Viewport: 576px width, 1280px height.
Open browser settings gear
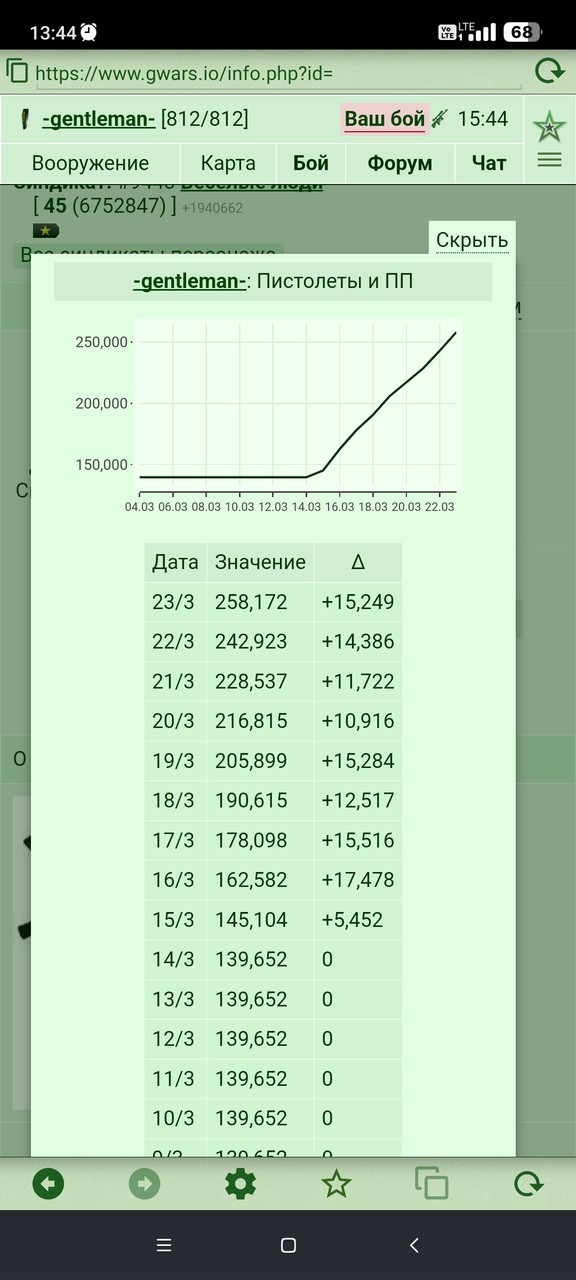[240, 1185]
